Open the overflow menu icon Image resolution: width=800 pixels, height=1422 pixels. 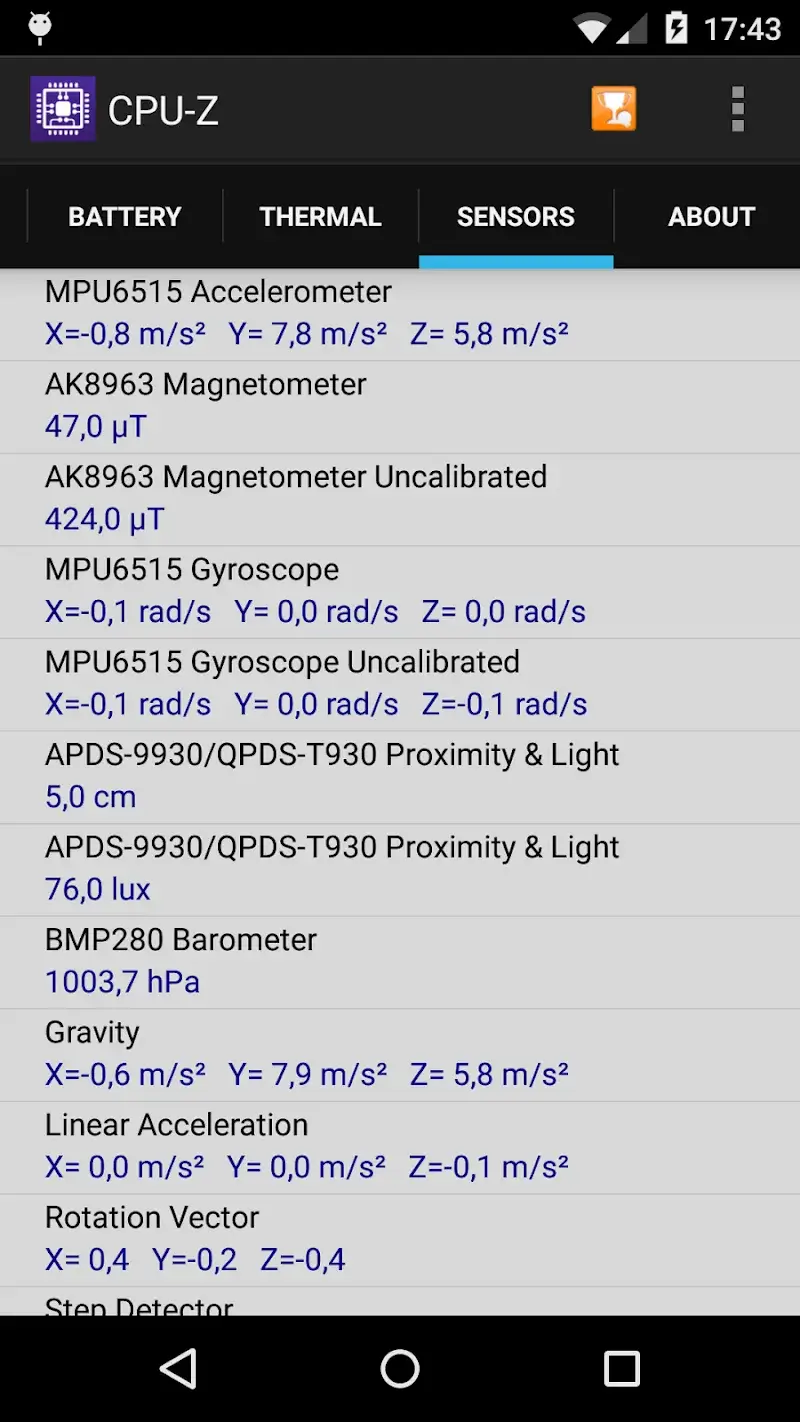(737, 108)
